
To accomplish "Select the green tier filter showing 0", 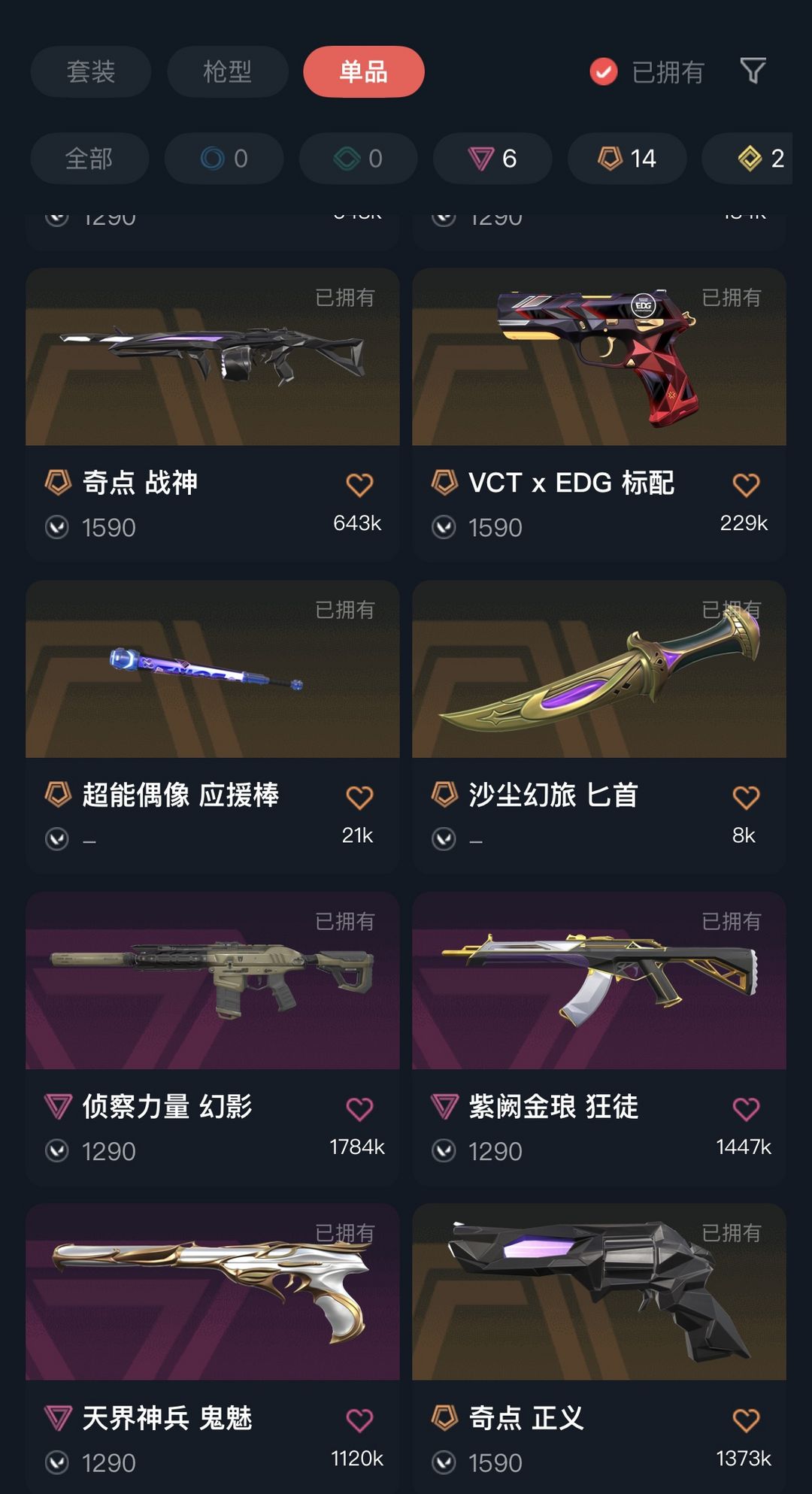I will pyautogui.click(x=357, y=159).
